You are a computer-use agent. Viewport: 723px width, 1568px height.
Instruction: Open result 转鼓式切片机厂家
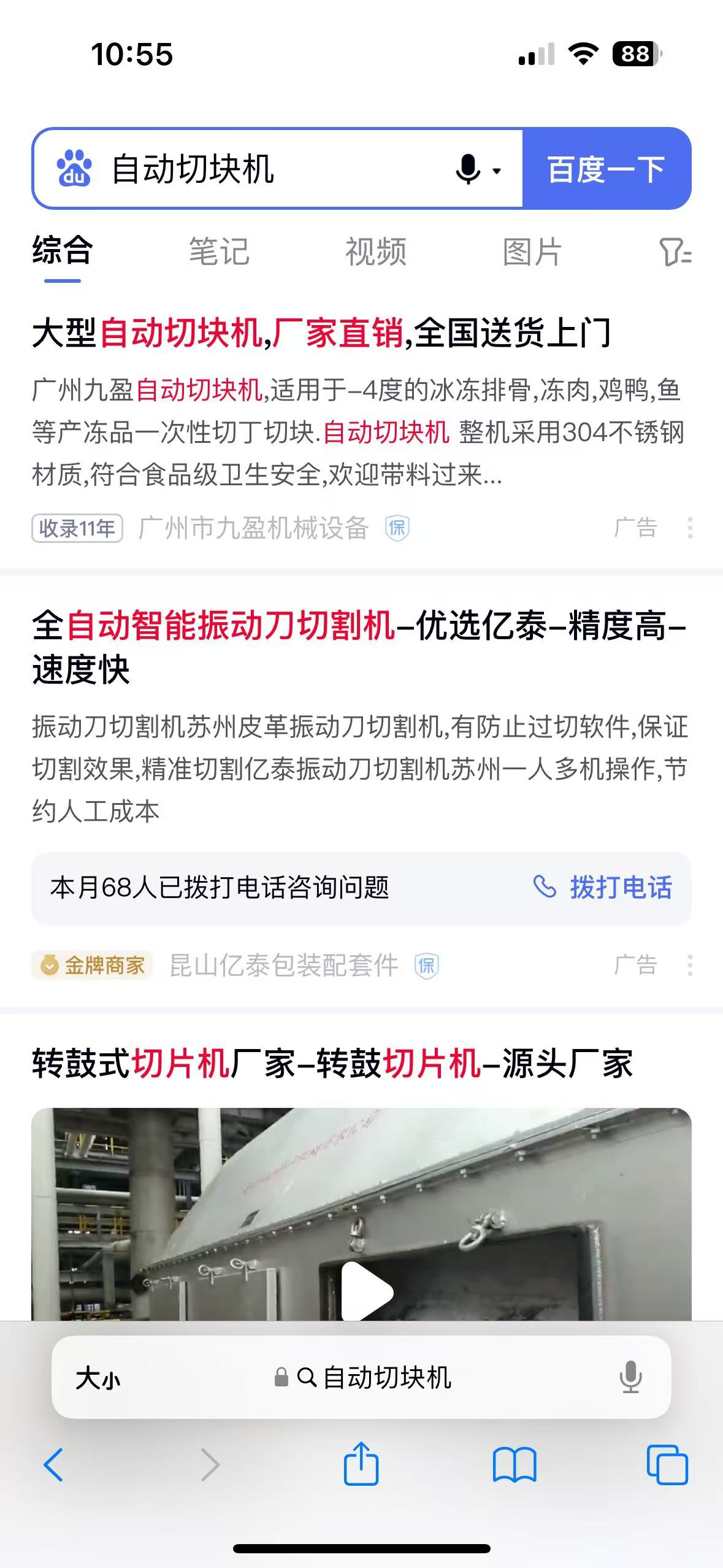point(332,1063)
